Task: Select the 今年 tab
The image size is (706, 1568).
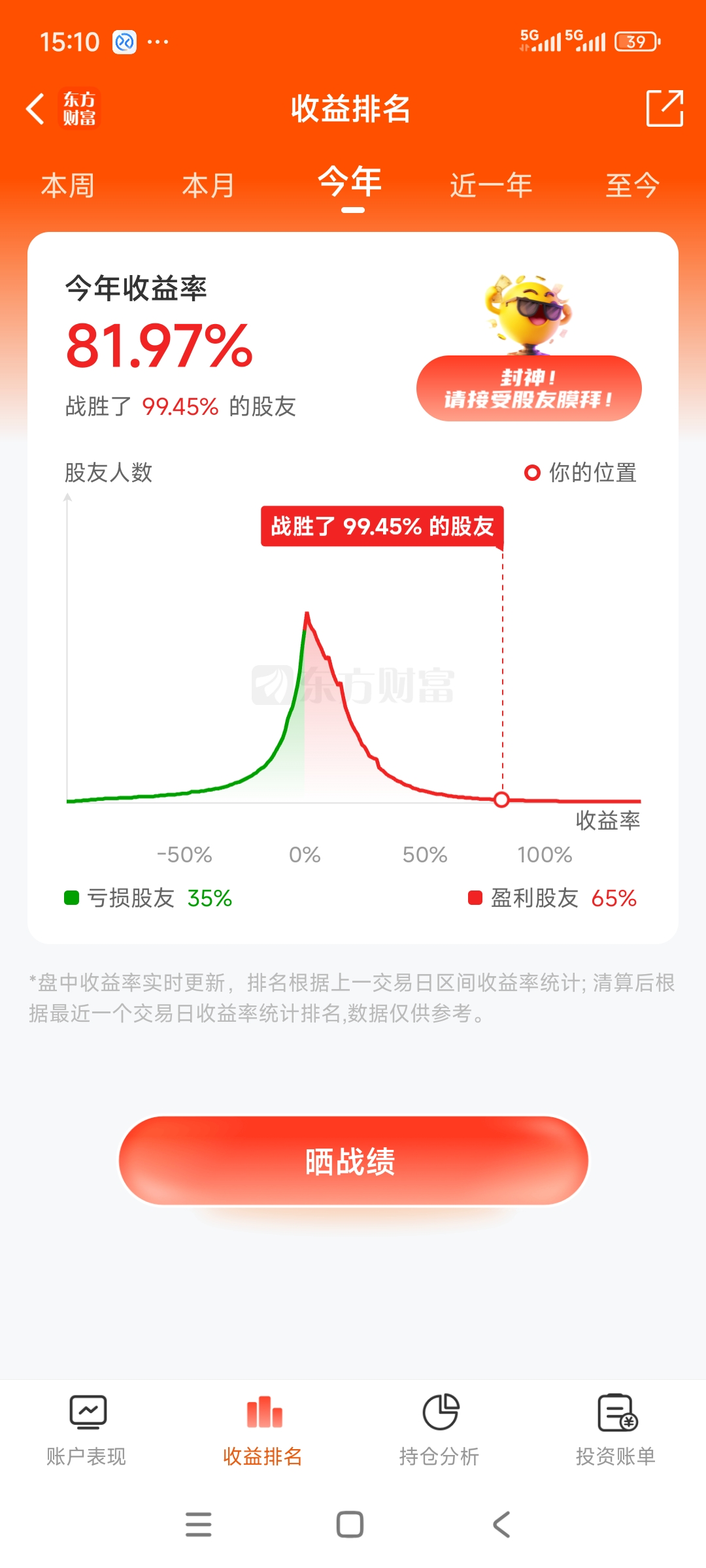Action: click(350, 182)
